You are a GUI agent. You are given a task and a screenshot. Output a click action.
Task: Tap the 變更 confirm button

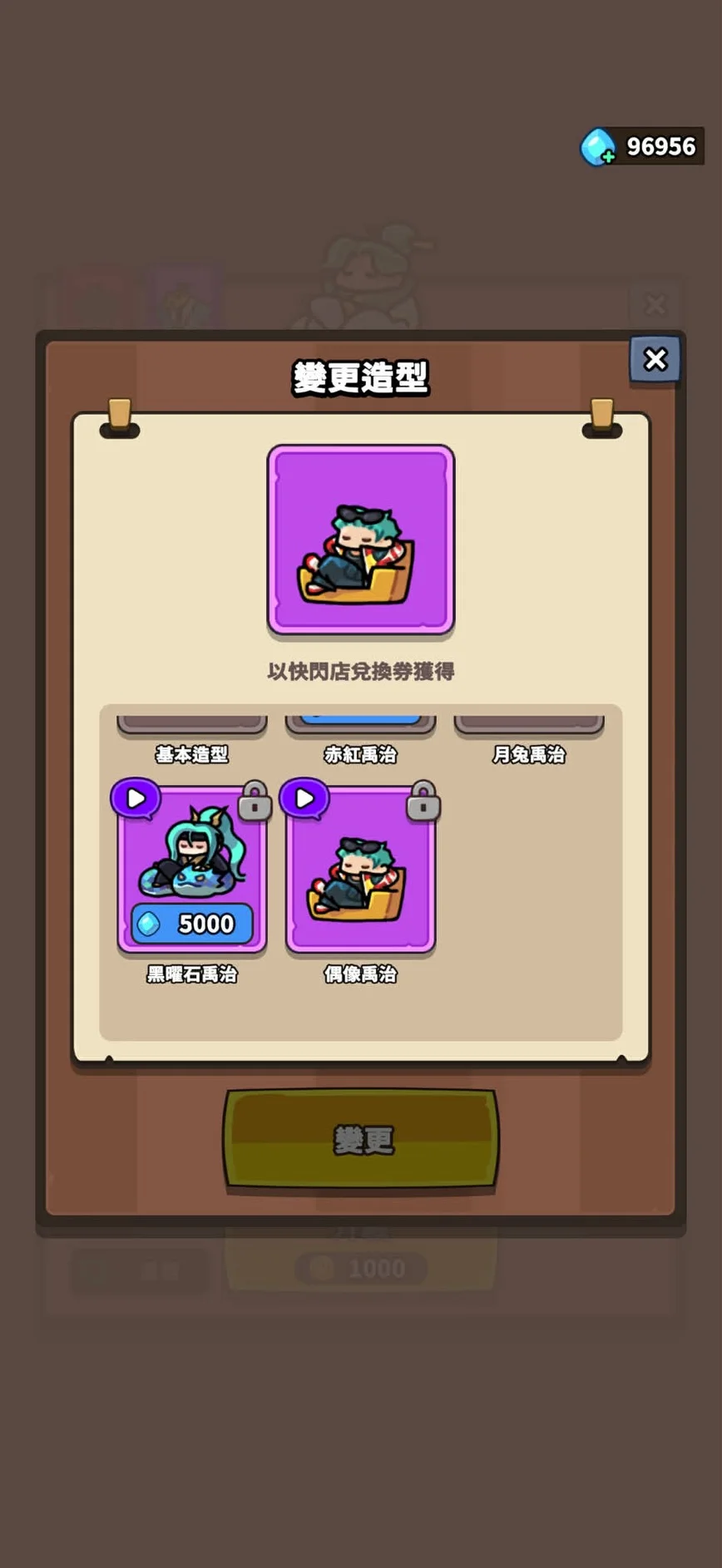[x=361, y=1138]
